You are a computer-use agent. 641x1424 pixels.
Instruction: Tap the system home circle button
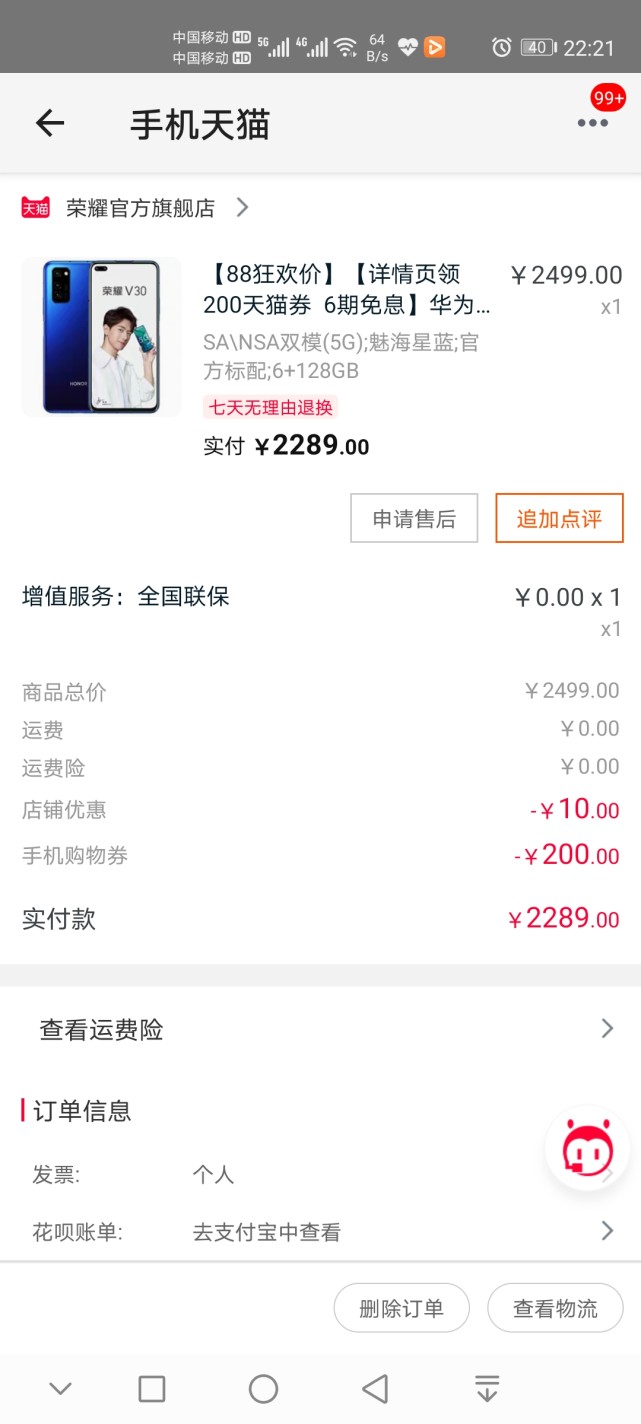(x=263, y=1388)
